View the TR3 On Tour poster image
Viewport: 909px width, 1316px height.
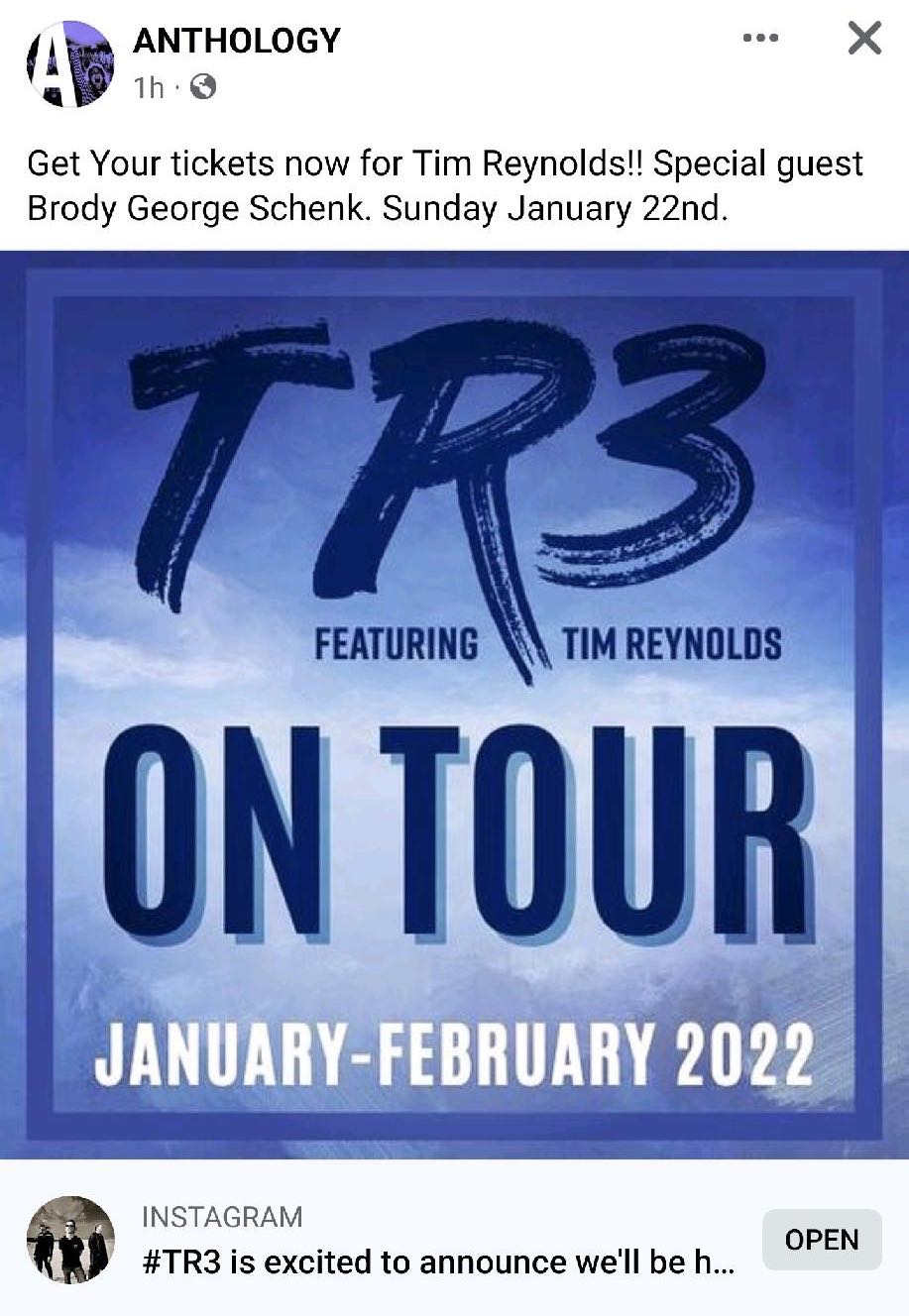[x=454, y=704]
